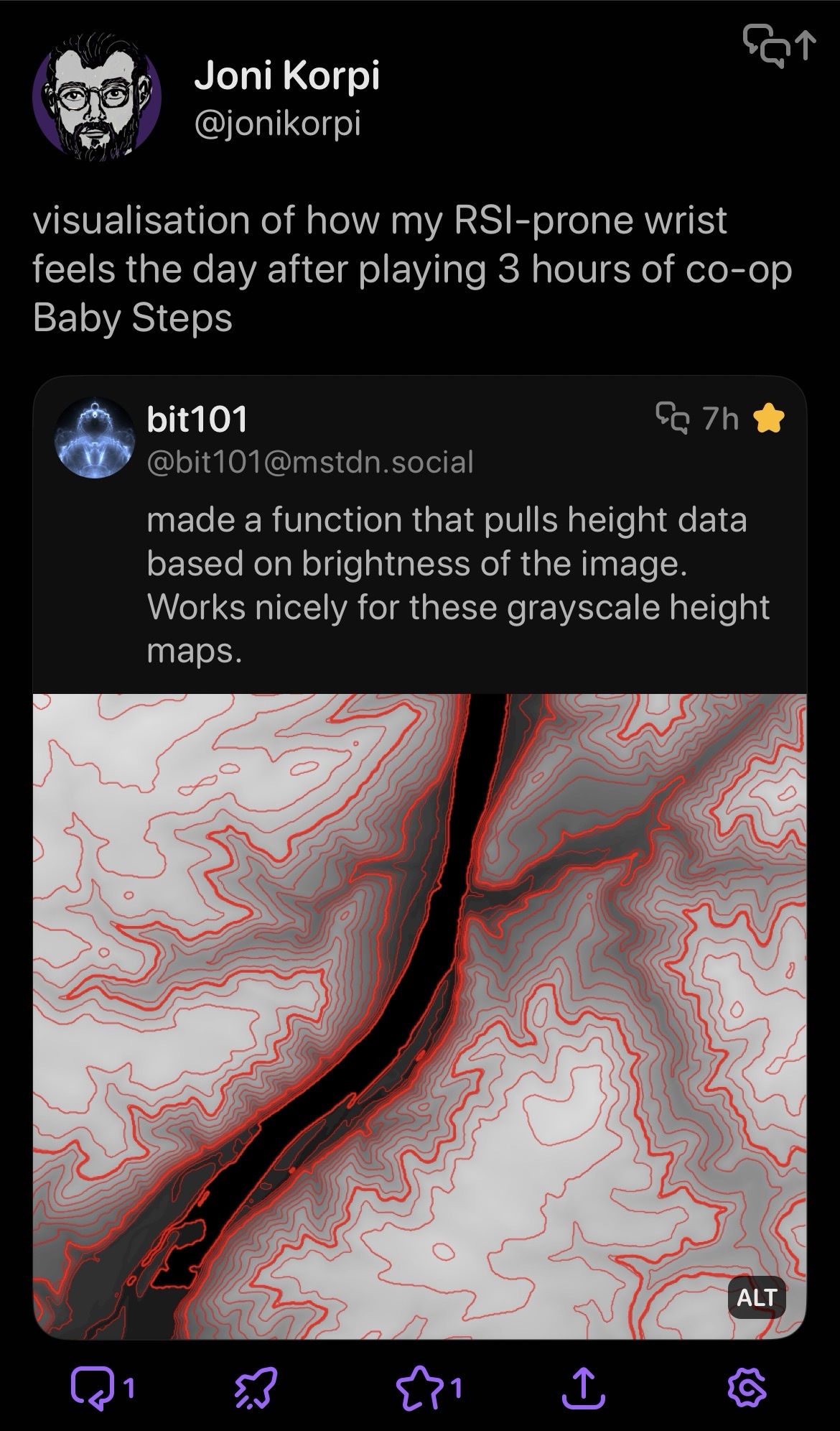Open Joni Korpi's profile avatar
Viewport: 840px width, 1431px height.
click(96, 93)
